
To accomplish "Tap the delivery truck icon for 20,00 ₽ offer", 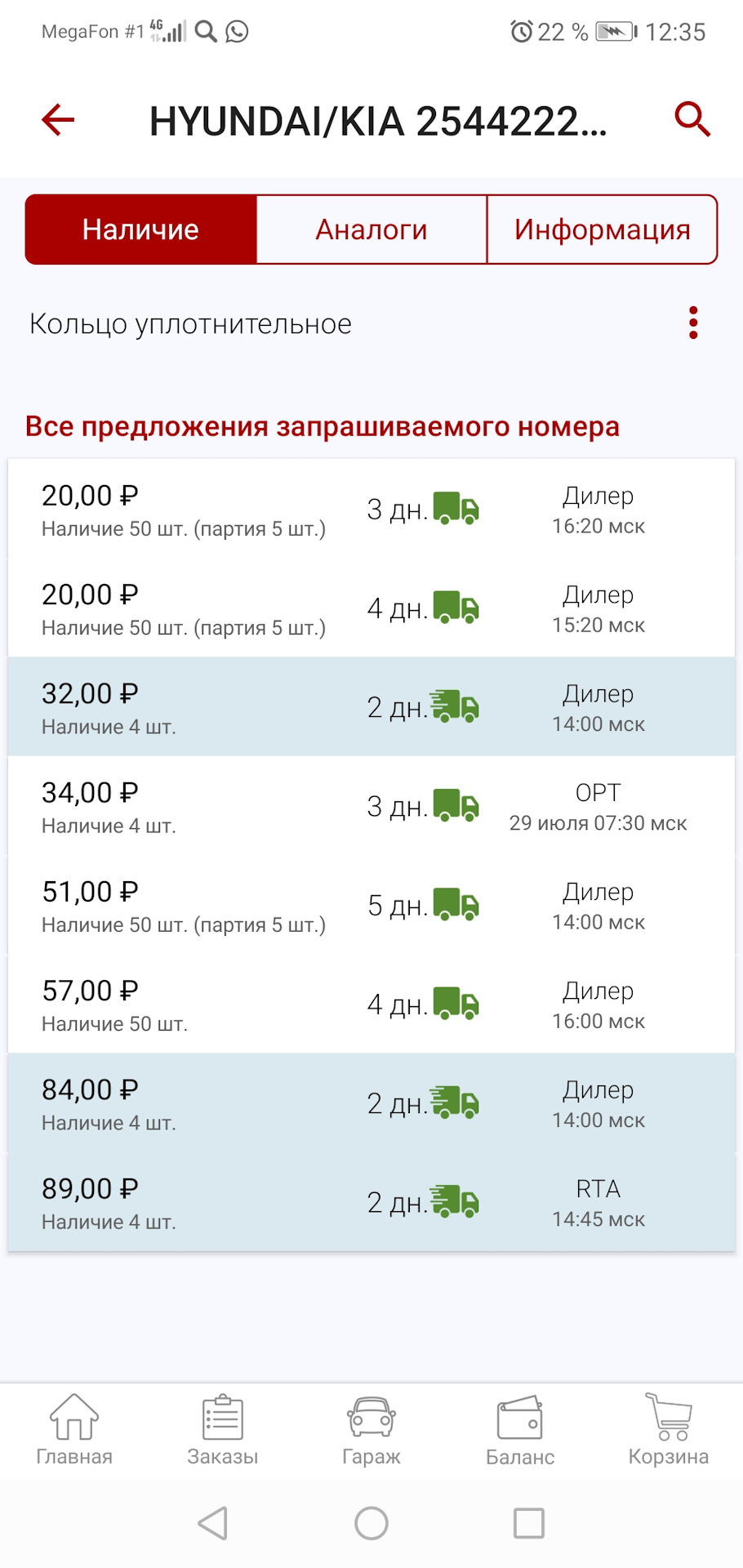I will [454, 510].
